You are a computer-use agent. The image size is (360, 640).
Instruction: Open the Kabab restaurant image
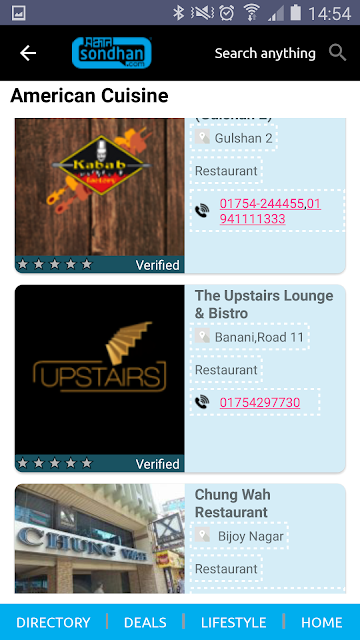pyautogui.click(x=100, y=187)
